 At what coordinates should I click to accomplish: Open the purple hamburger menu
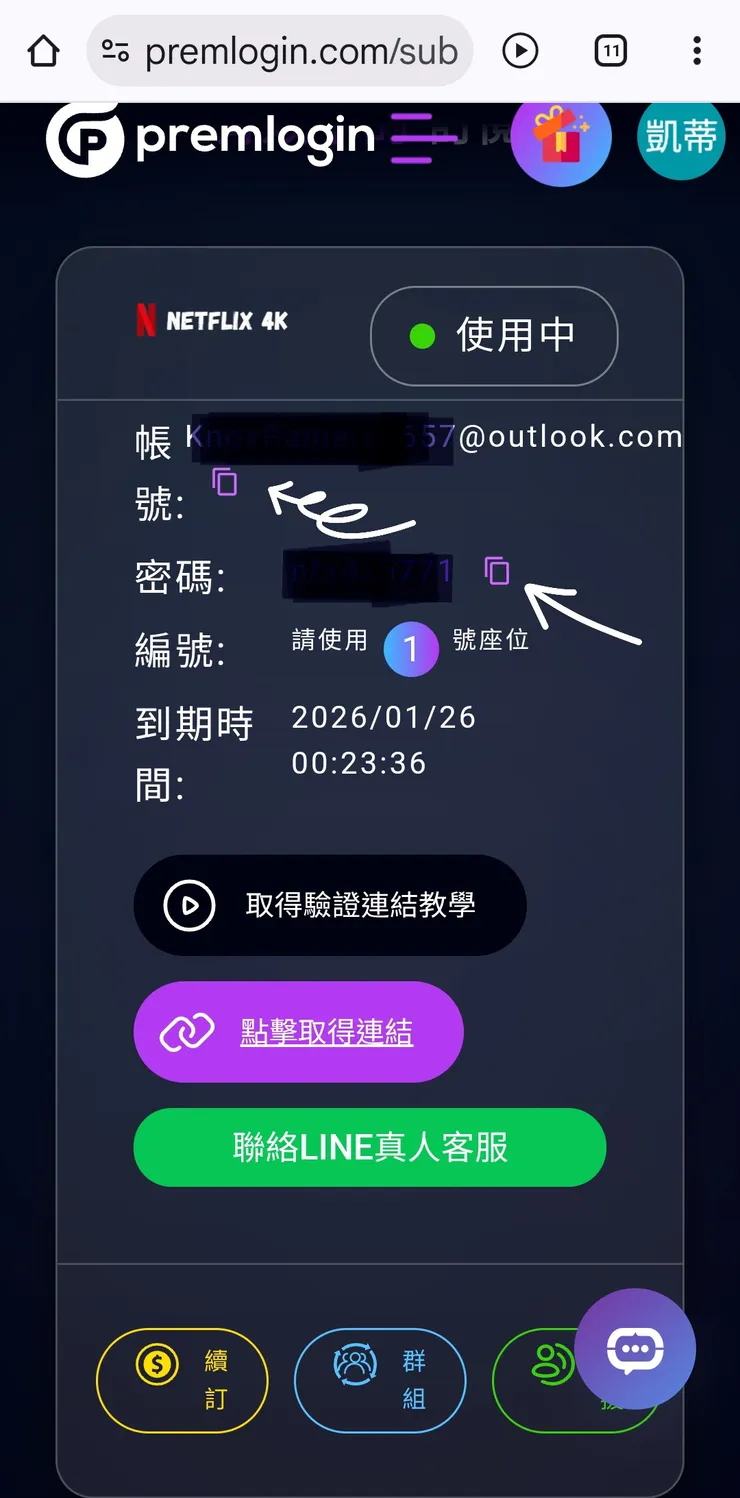click(411, 140)
